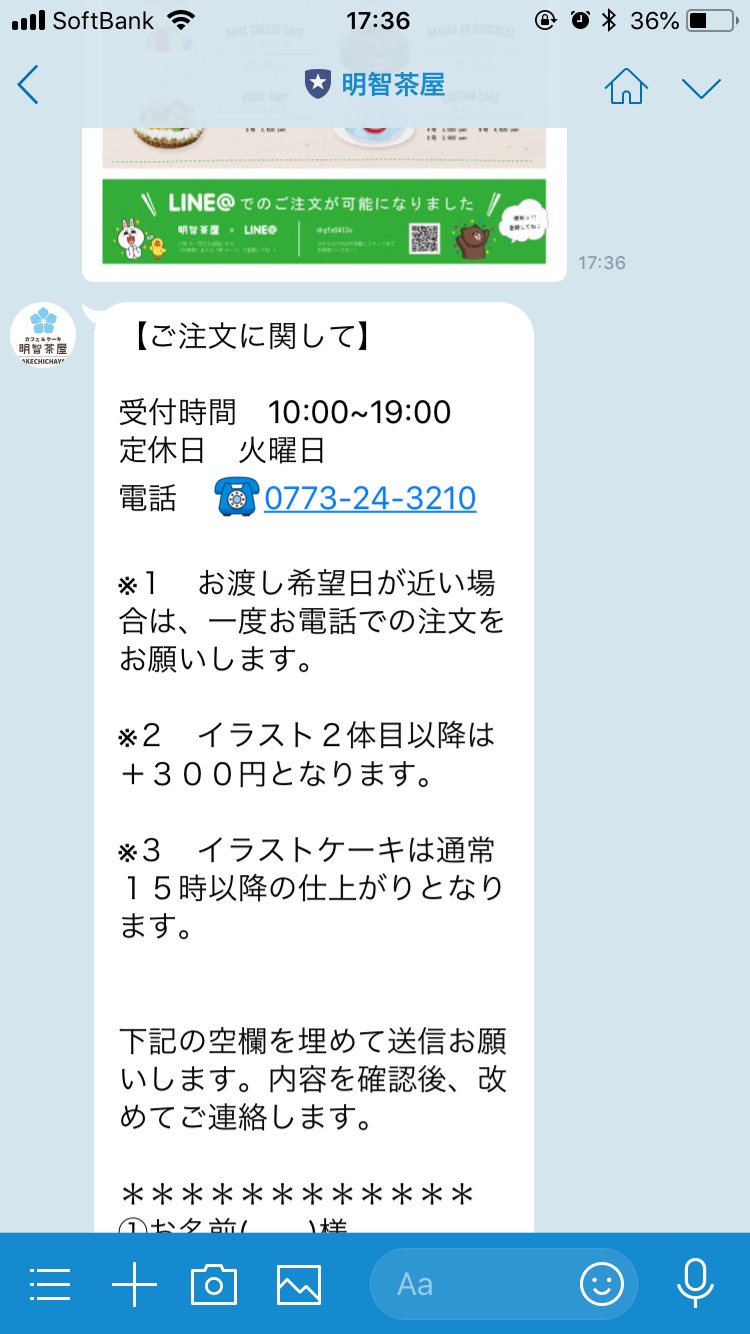This screenshot has height=1334, width=750.
Task: Expand the chat options chevron menu
Action: click(x=701, y=87)
